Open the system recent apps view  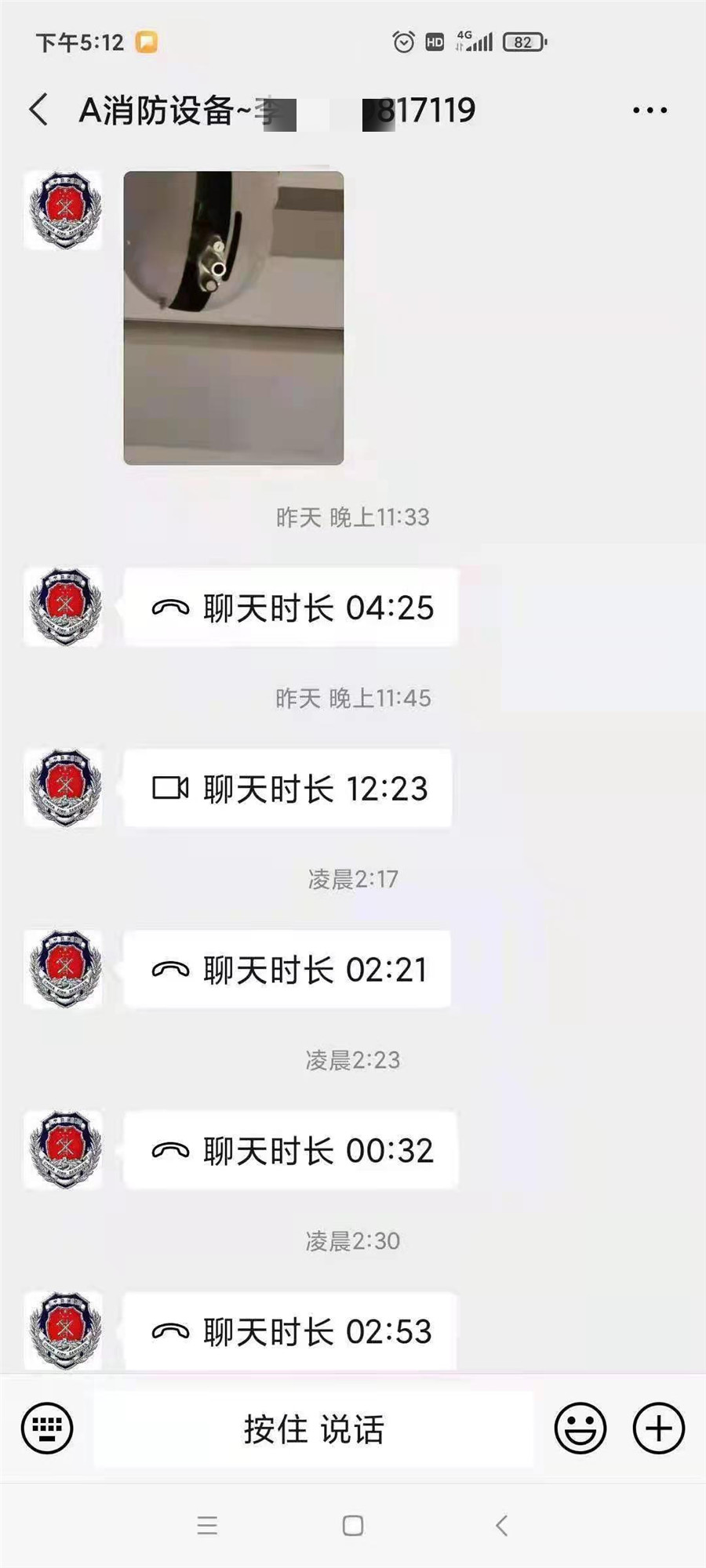207,1526
